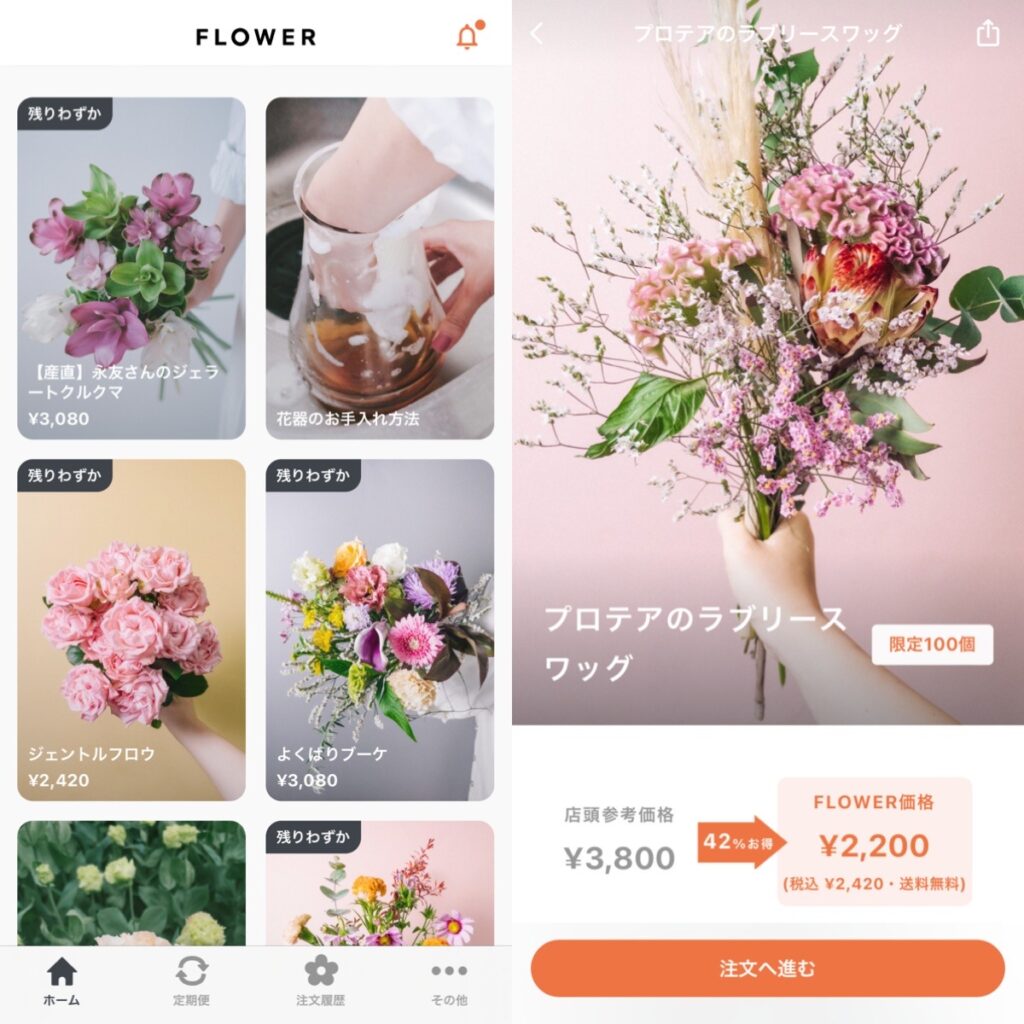Viewport: 1024px width, 1024px height.
Task: Open the ジェラートクルクマ product card
Action: [x=131, y=268]
